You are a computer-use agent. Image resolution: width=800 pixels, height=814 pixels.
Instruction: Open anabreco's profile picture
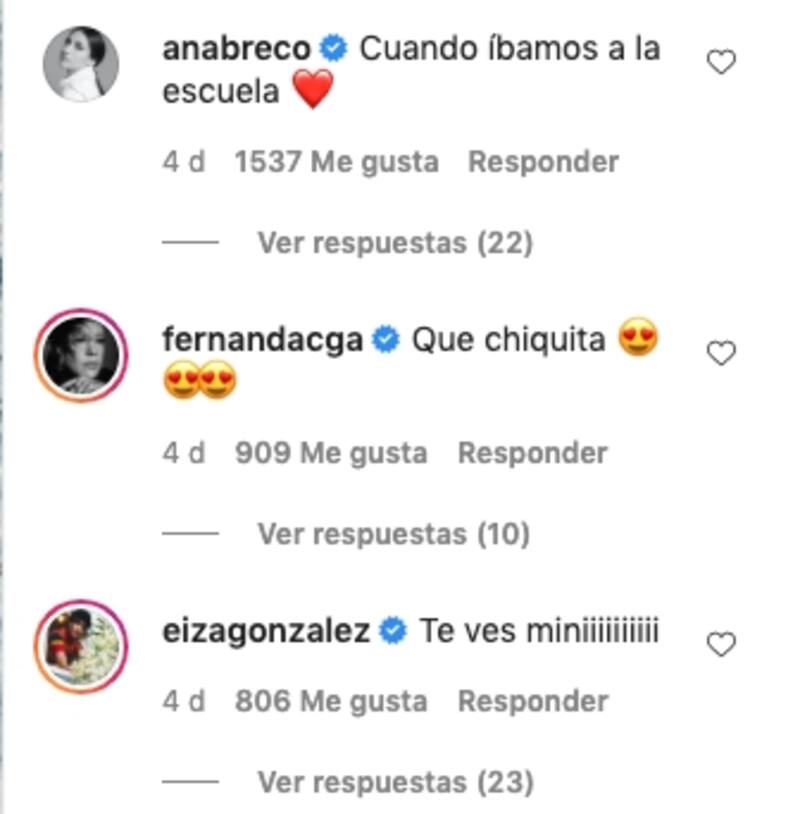(81, 62)
